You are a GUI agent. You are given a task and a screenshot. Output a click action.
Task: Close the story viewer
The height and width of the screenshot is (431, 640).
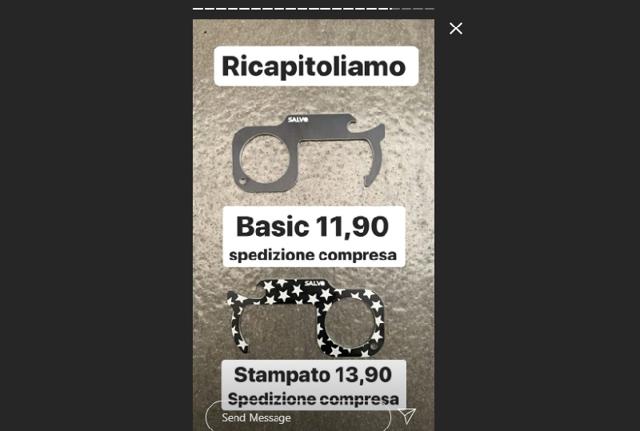pyautogui.click(x=456, y=28)
